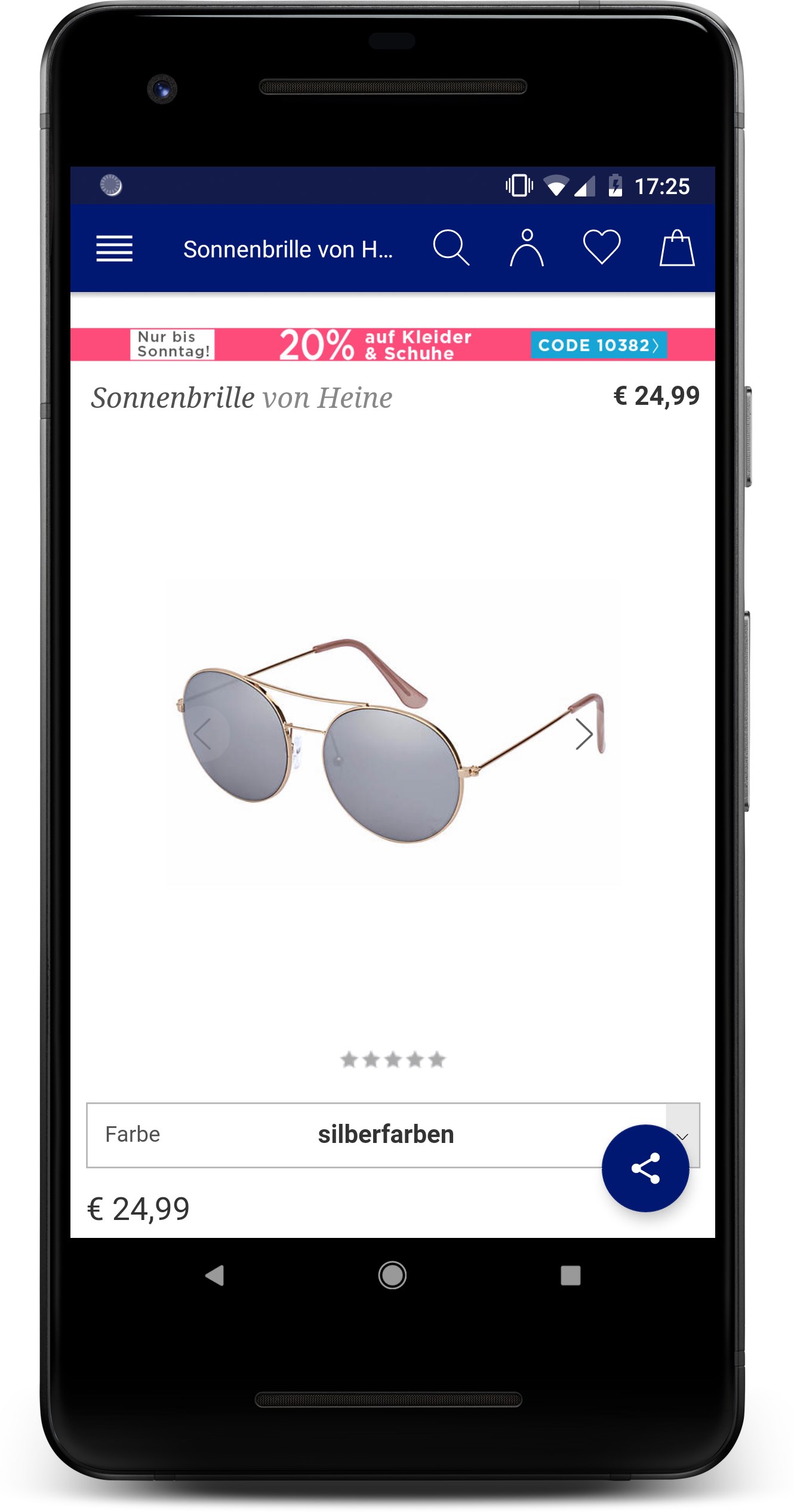
Task: Open the hamburger menu
Action: click(114, 248)
